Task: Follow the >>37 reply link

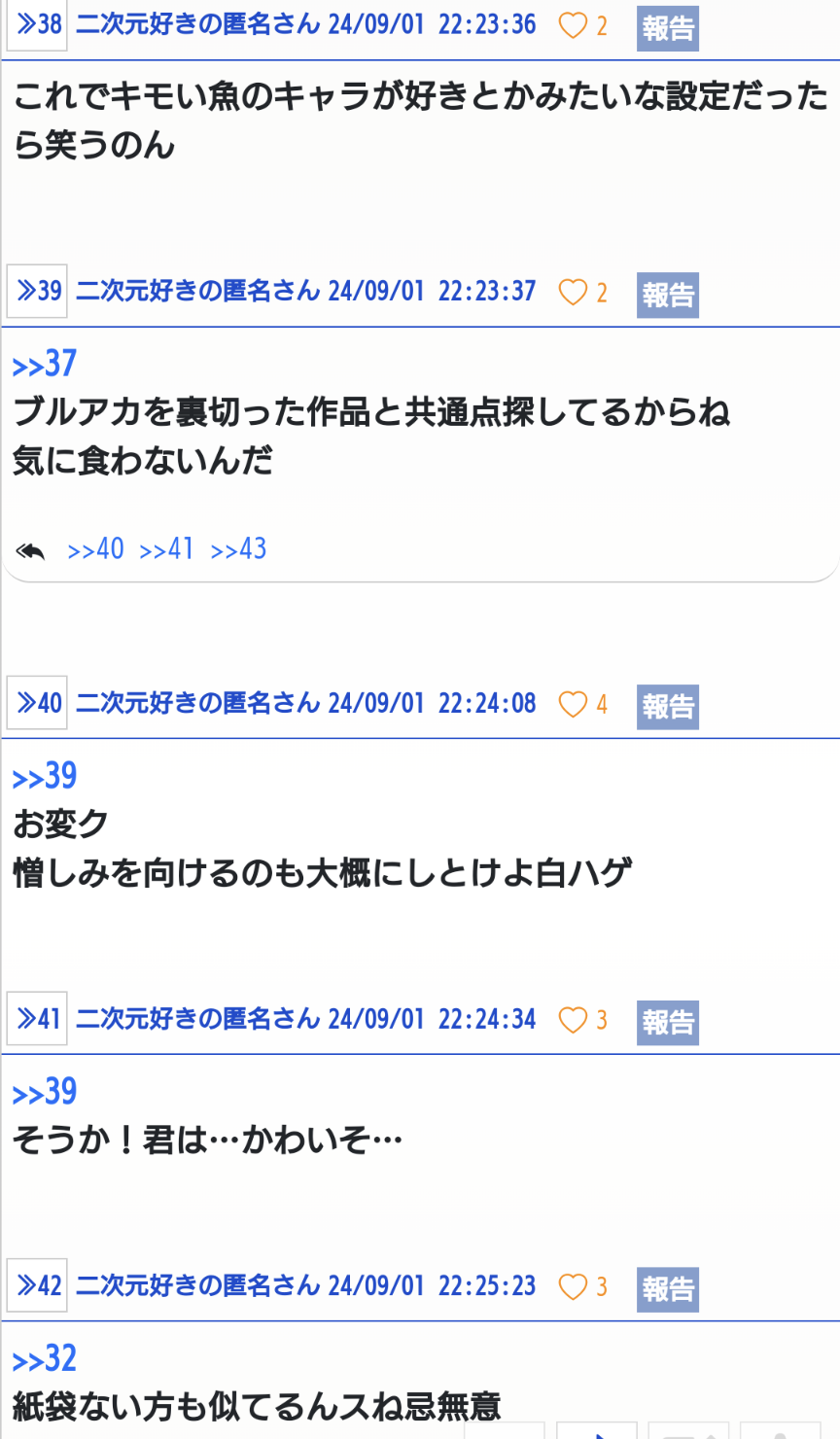Action: (44, 365)
